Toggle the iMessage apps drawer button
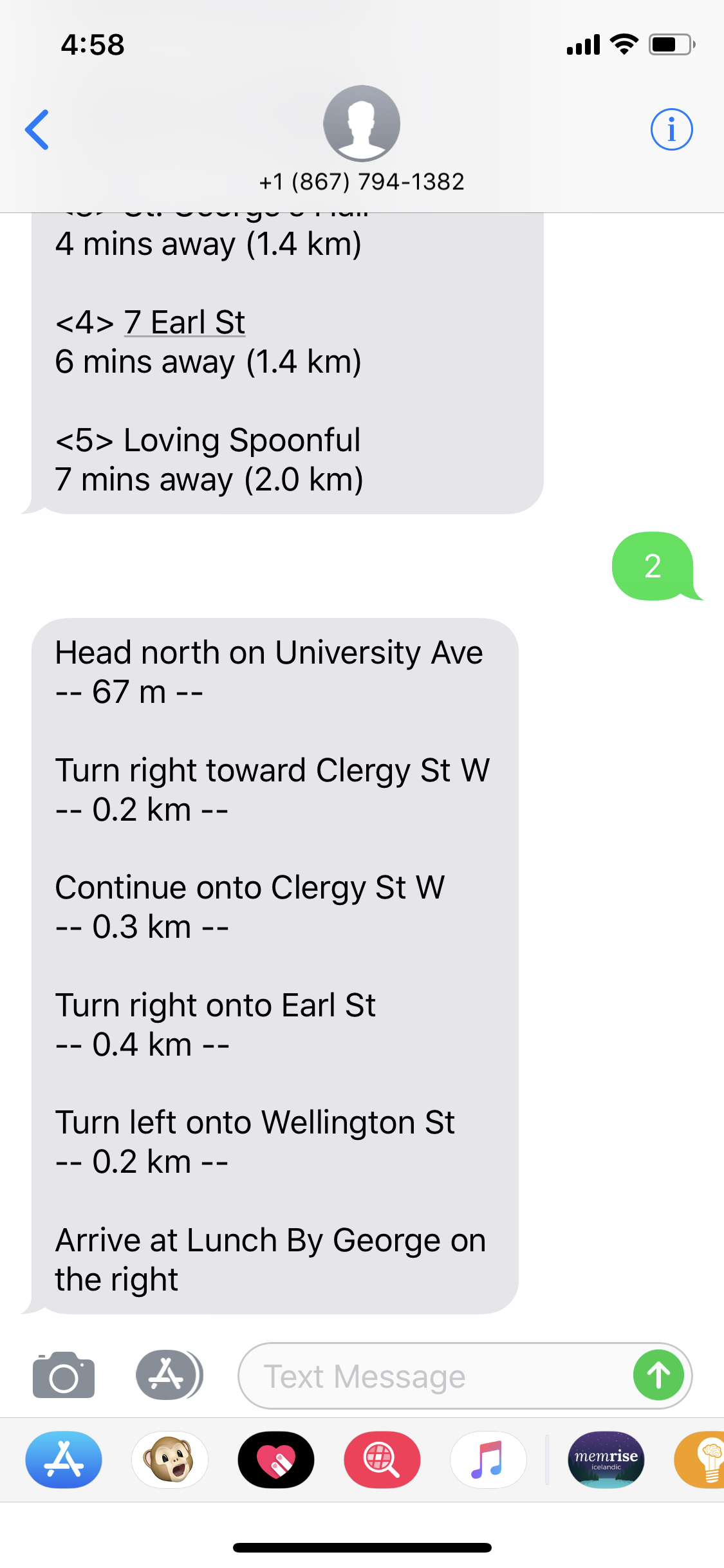 168,1376
